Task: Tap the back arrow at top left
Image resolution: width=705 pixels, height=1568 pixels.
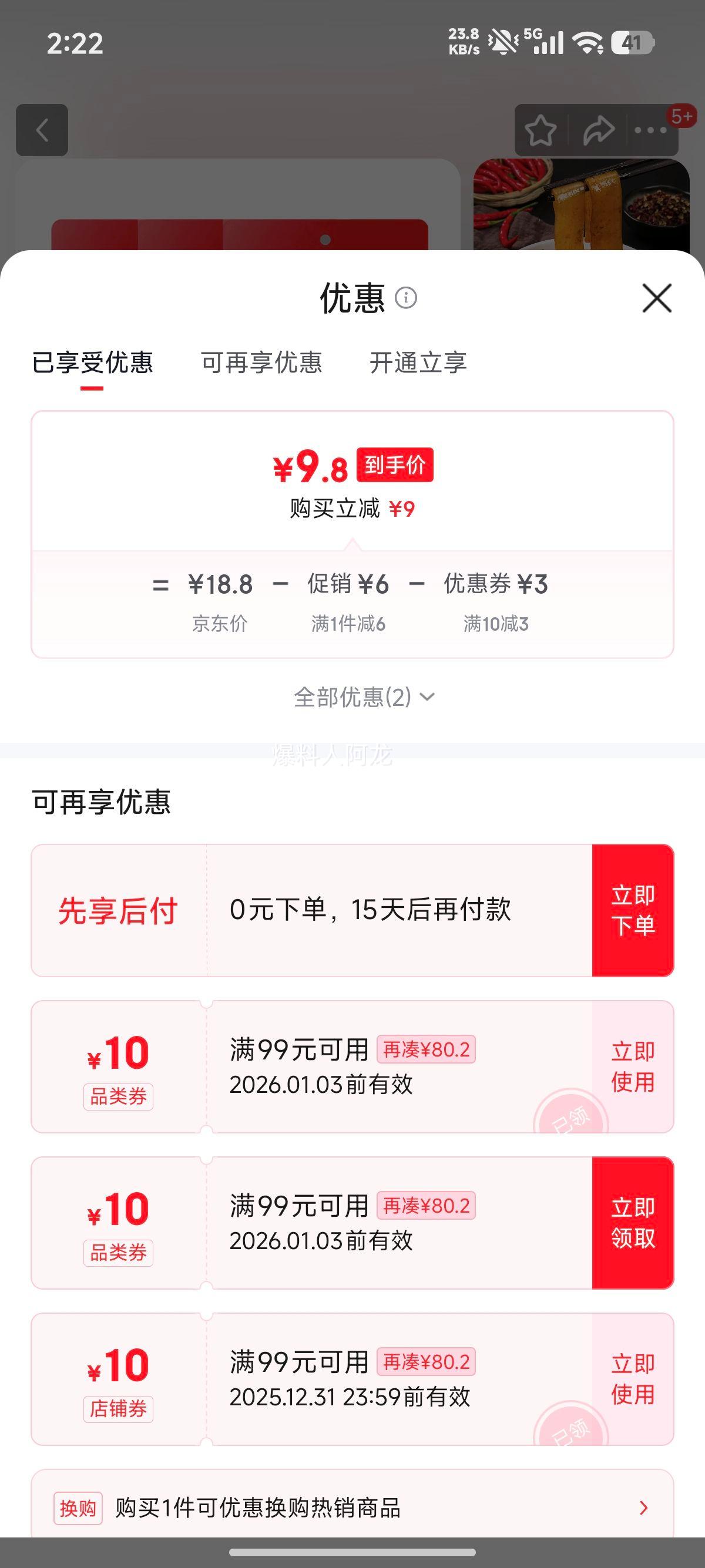Action: pyautogui.click(x=41, y=131)
